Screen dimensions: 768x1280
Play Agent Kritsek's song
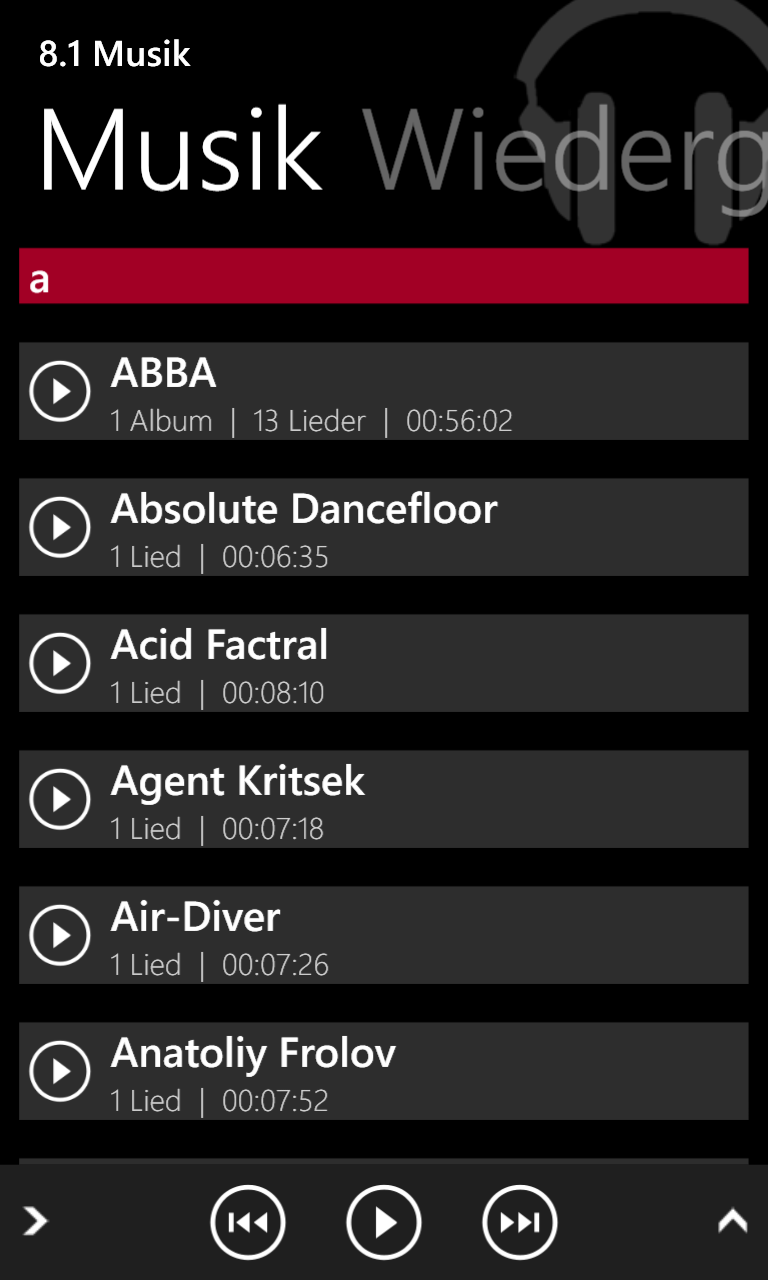[60, 799]
